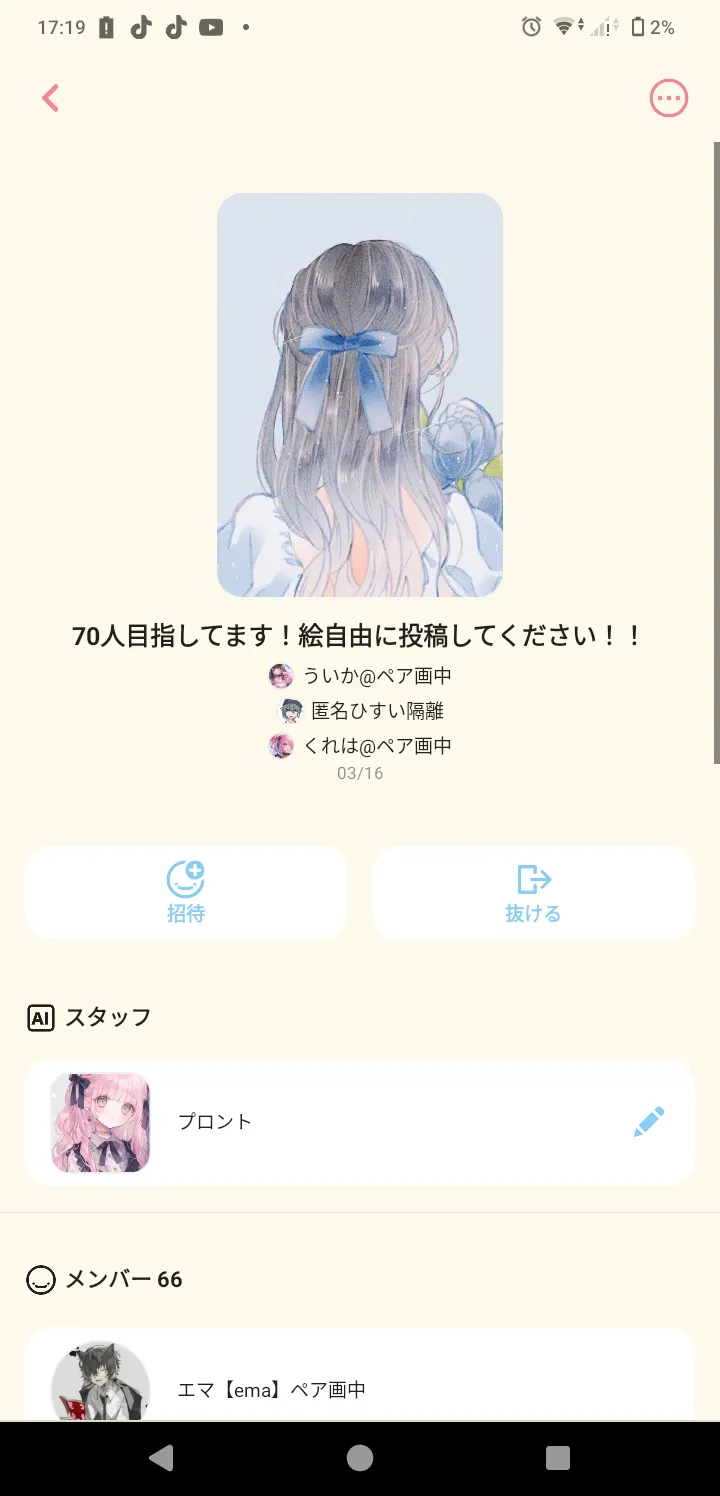Image resolution: width=720 pixels, height=1496 pixels.
Task: Tap the 招待 invite button
Action: pyautogui.click(x=186, y=892)
